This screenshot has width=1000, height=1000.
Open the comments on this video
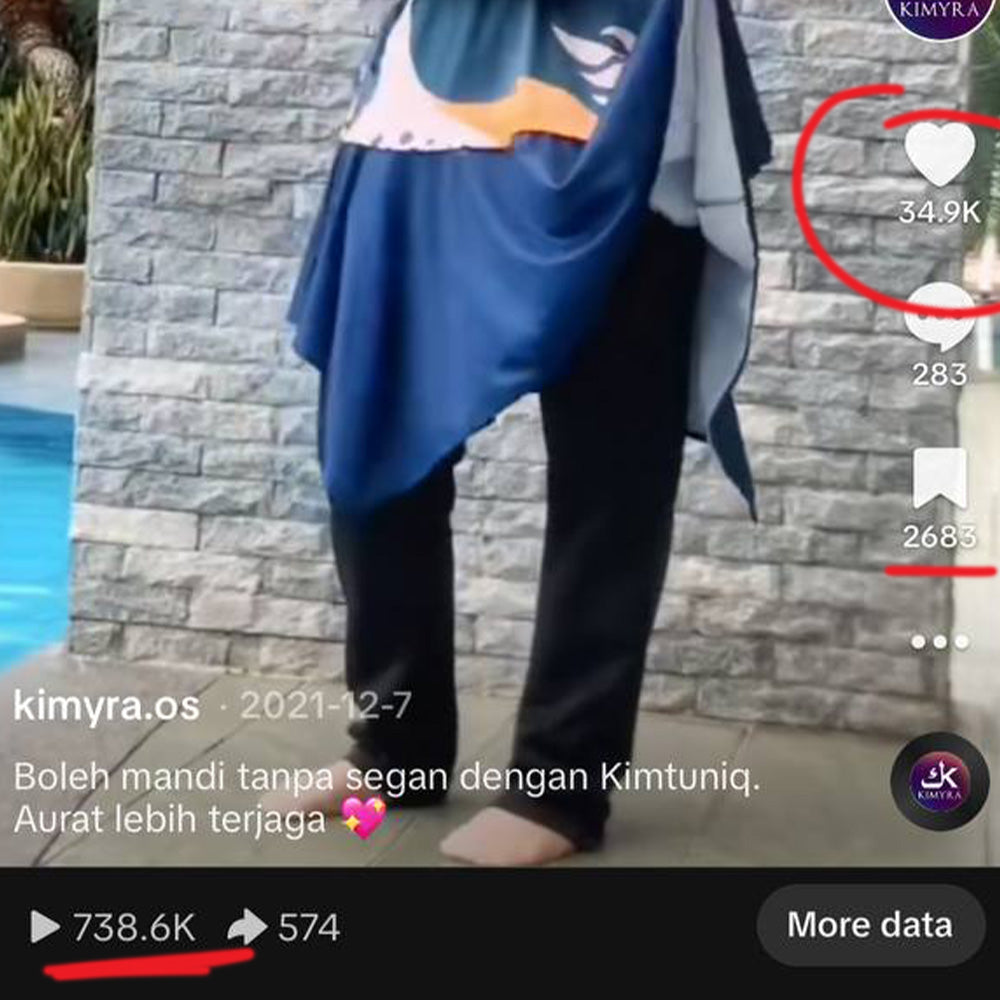[x=939, y=318]
